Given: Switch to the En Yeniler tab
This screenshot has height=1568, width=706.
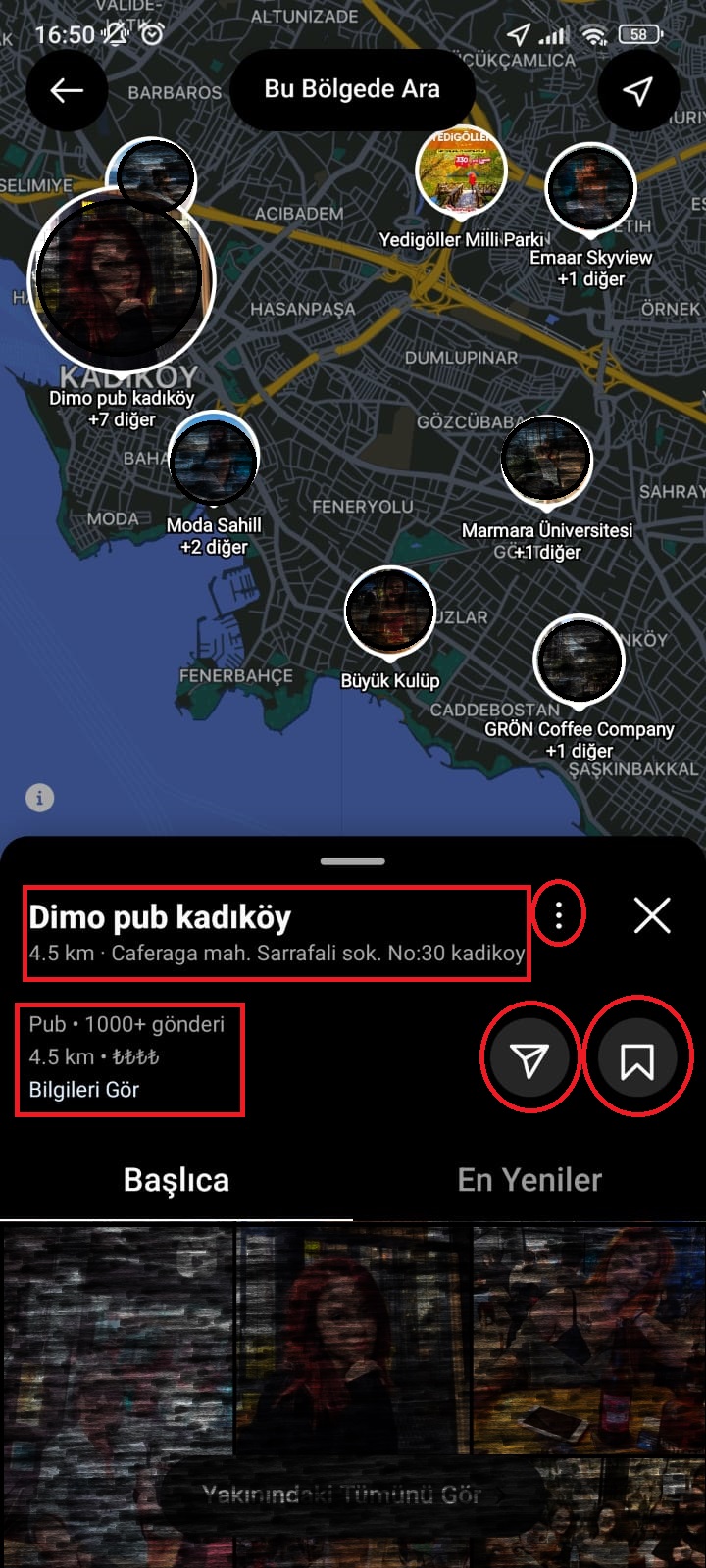Looking at the screenshot, I should tap(529, 1180).
